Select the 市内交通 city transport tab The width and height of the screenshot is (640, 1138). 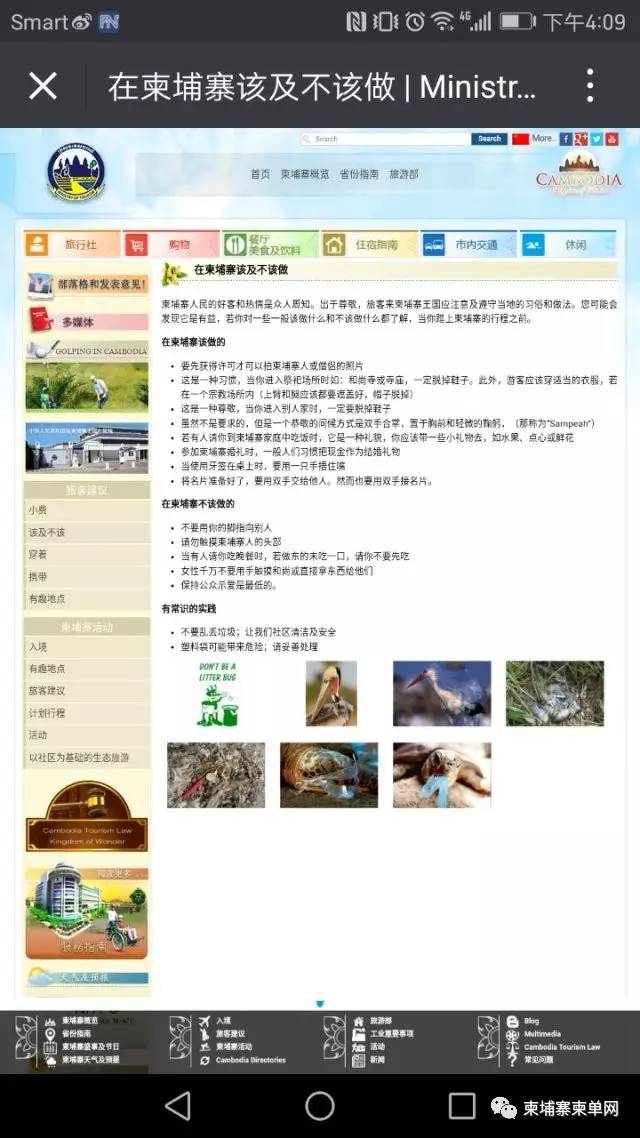pos(468,244)
